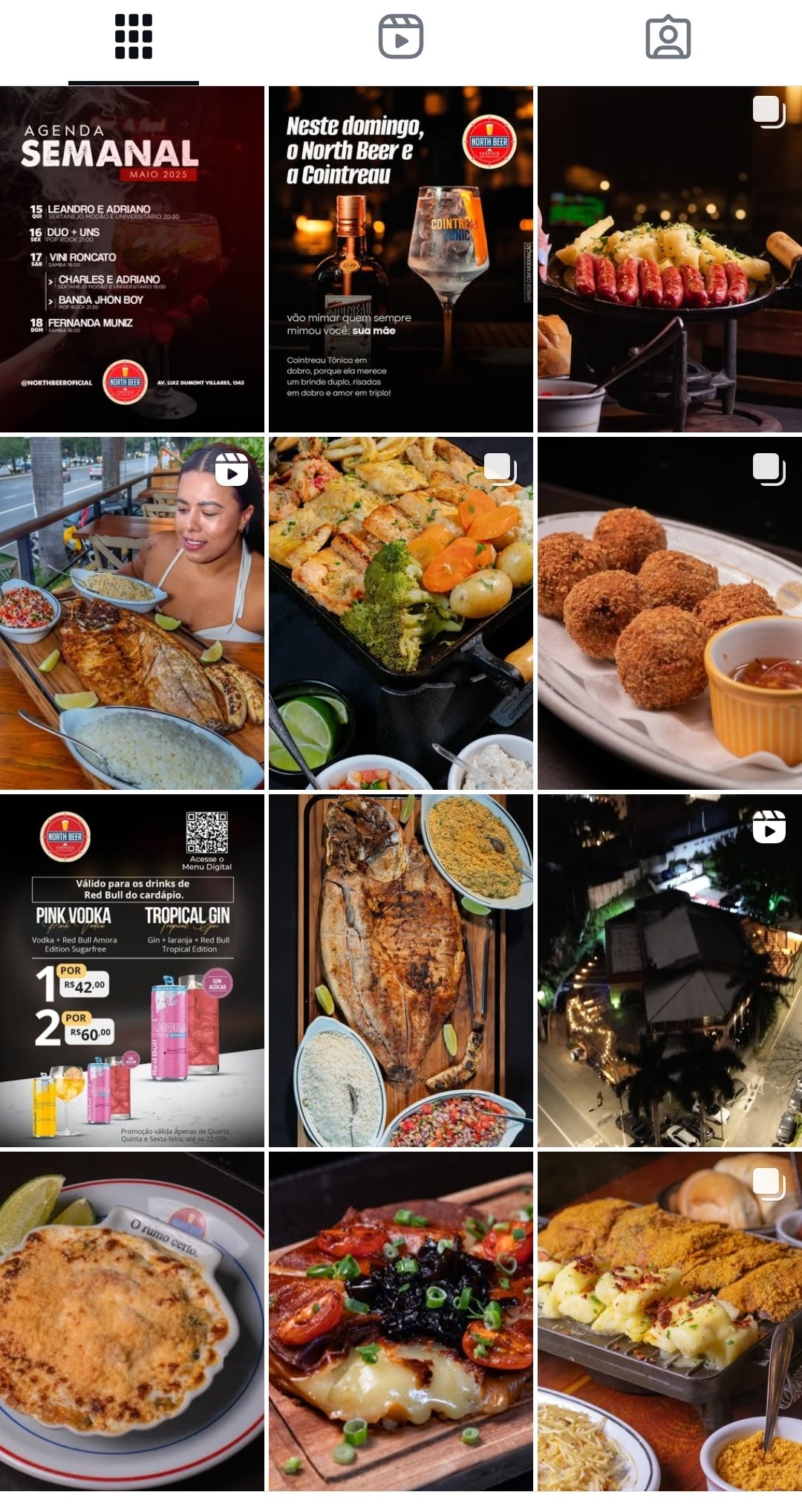Play the reel of woman with grilled fish
Screen dimensions: 802x1512
click(x=132, y=613)
